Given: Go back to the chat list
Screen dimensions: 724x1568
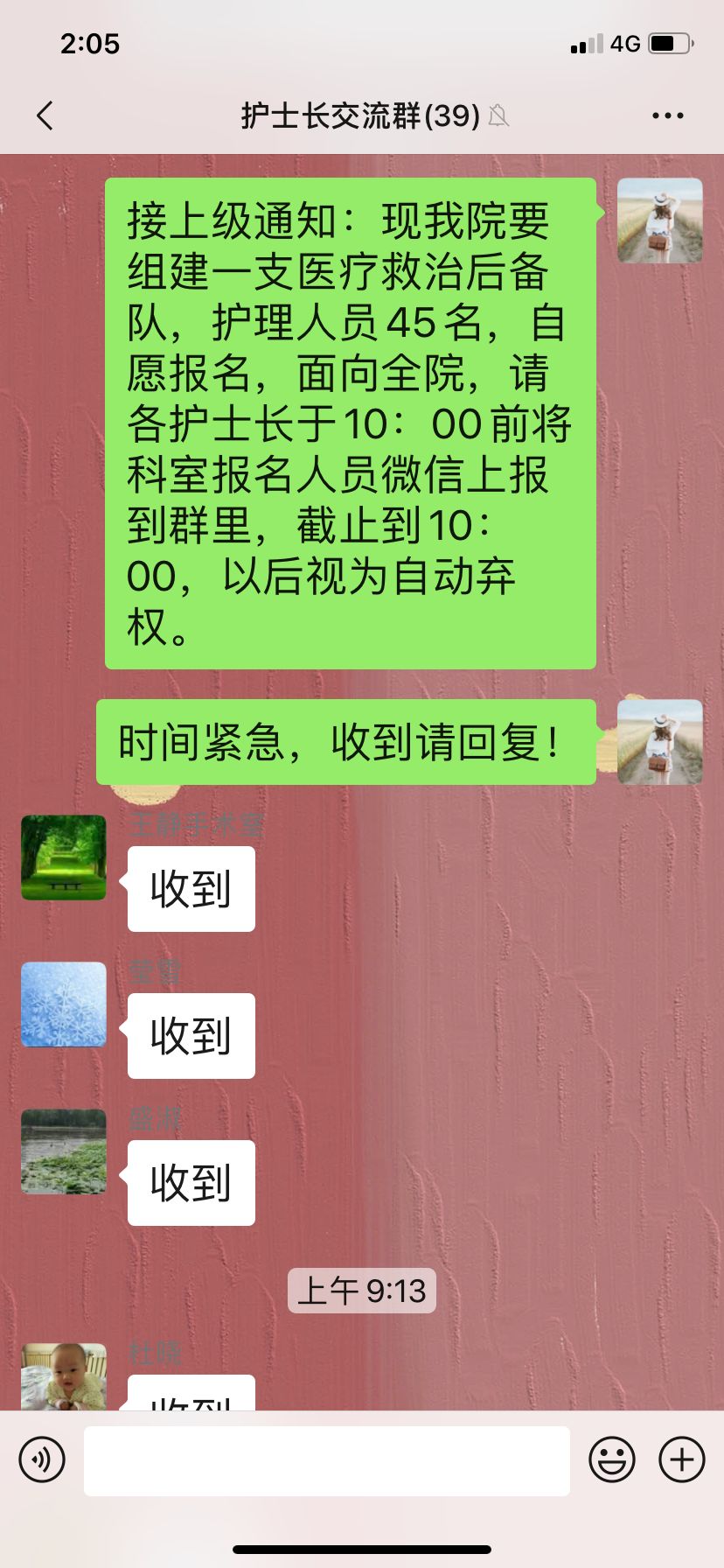Looking at the screenshot, I should point(45,115).
